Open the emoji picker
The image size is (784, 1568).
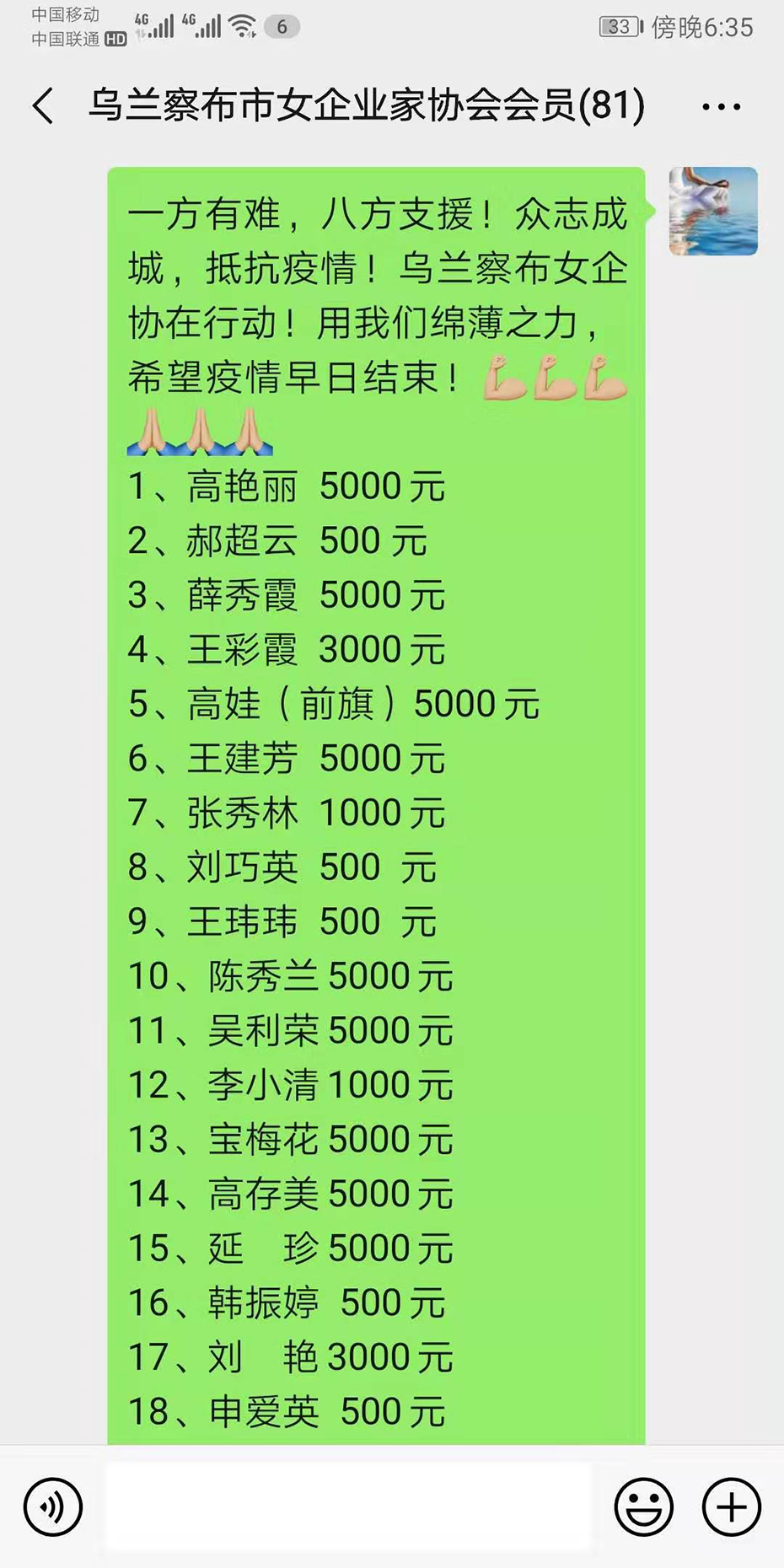point(644,1506)
